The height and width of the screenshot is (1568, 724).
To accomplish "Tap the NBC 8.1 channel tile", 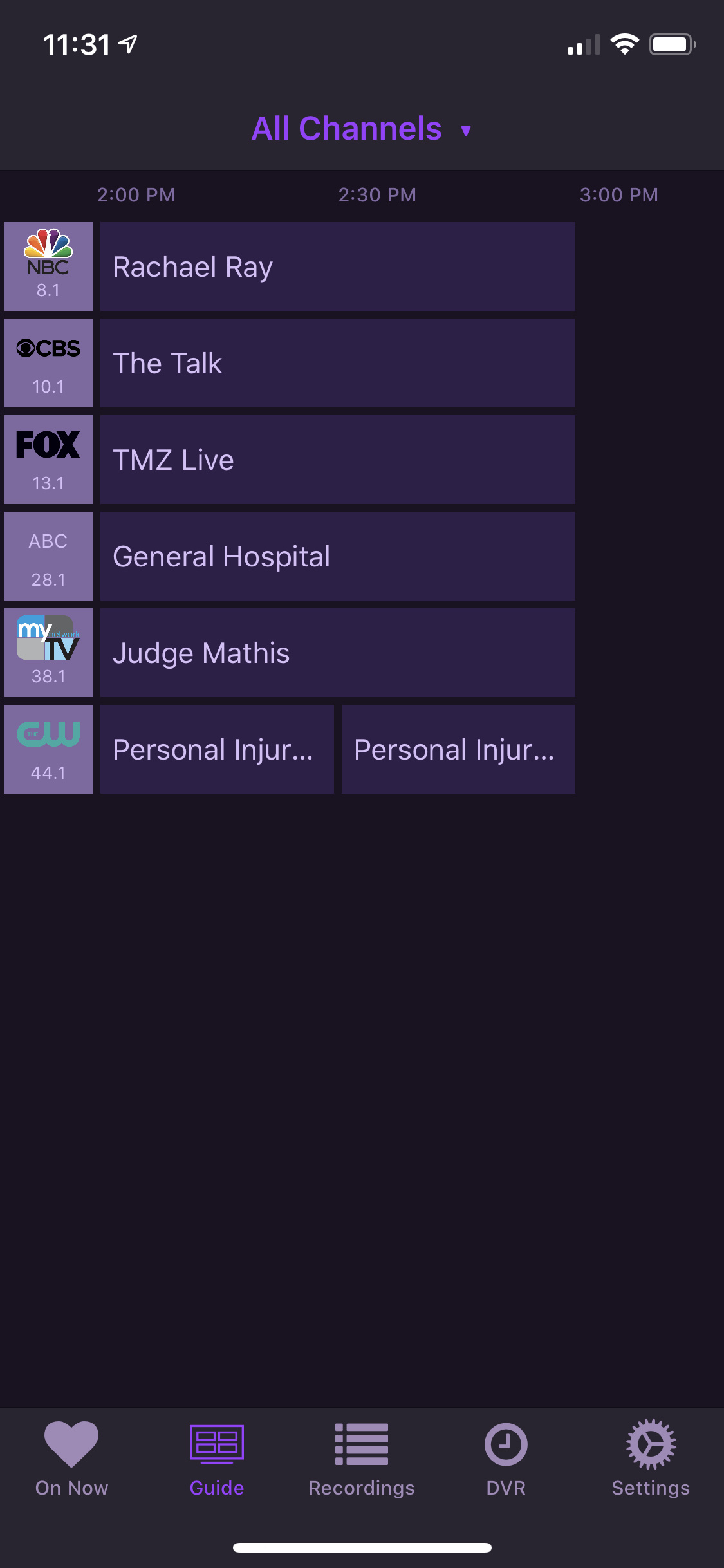I will (48, 266).
